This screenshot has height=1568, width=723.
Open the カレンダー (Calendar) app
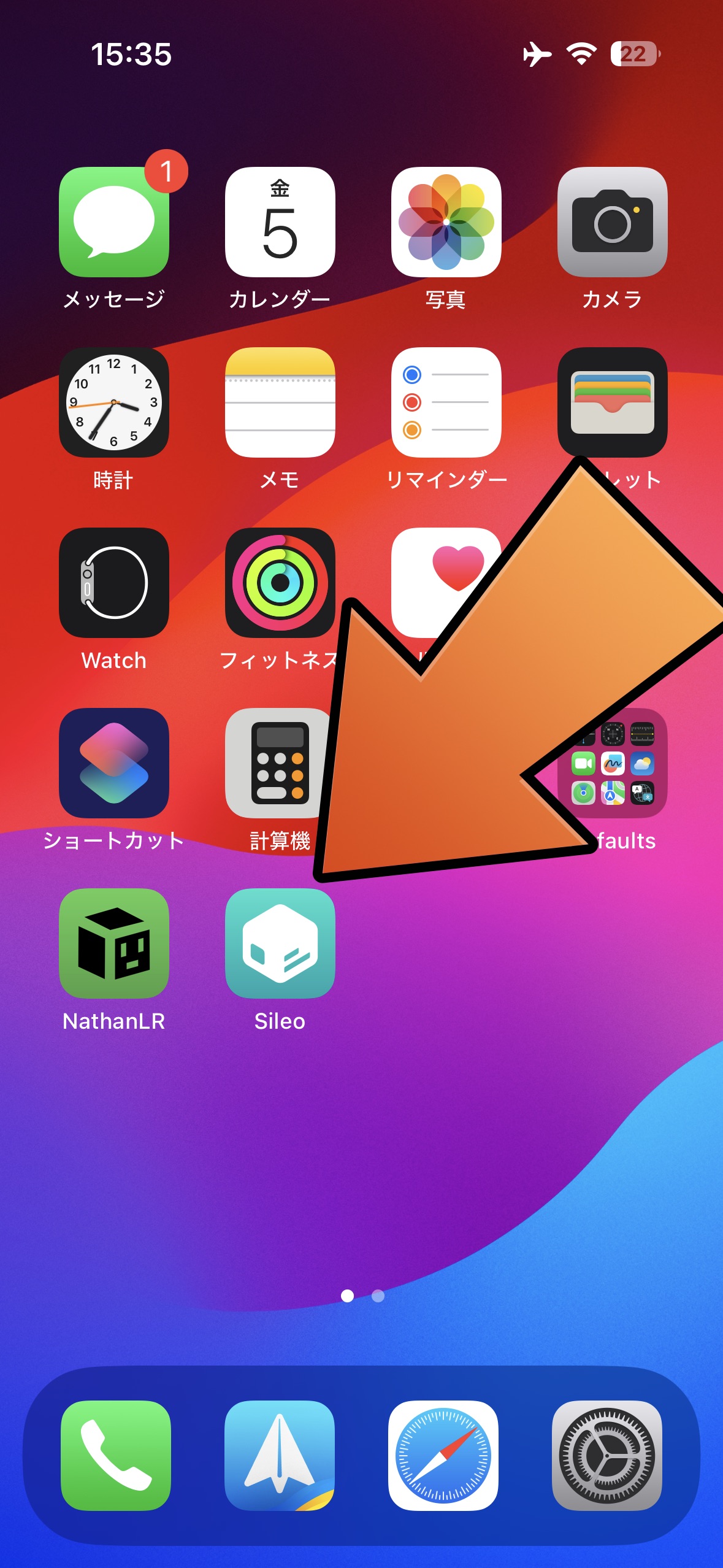point(280,222)
